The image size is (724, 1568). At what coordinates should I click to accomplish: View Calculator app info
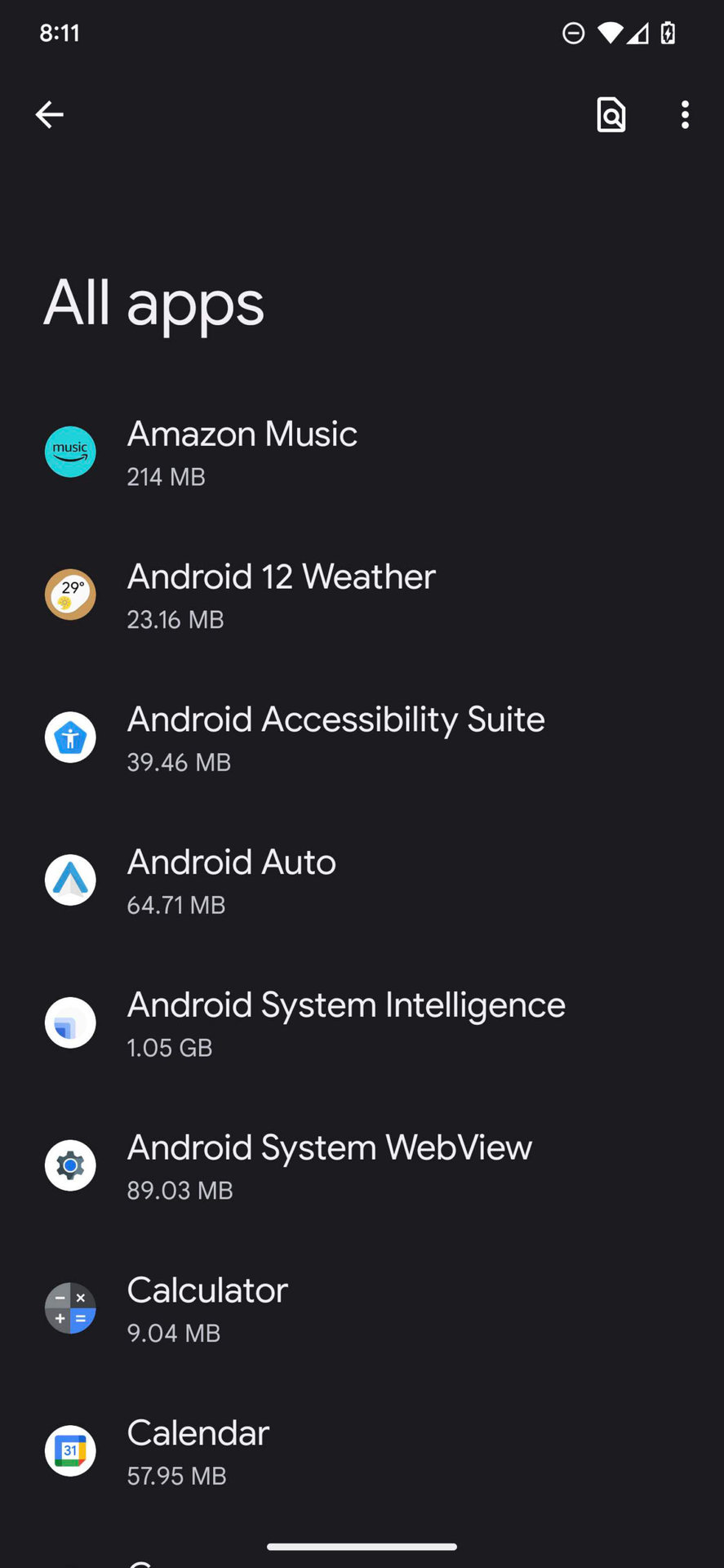coord(207,1308)
